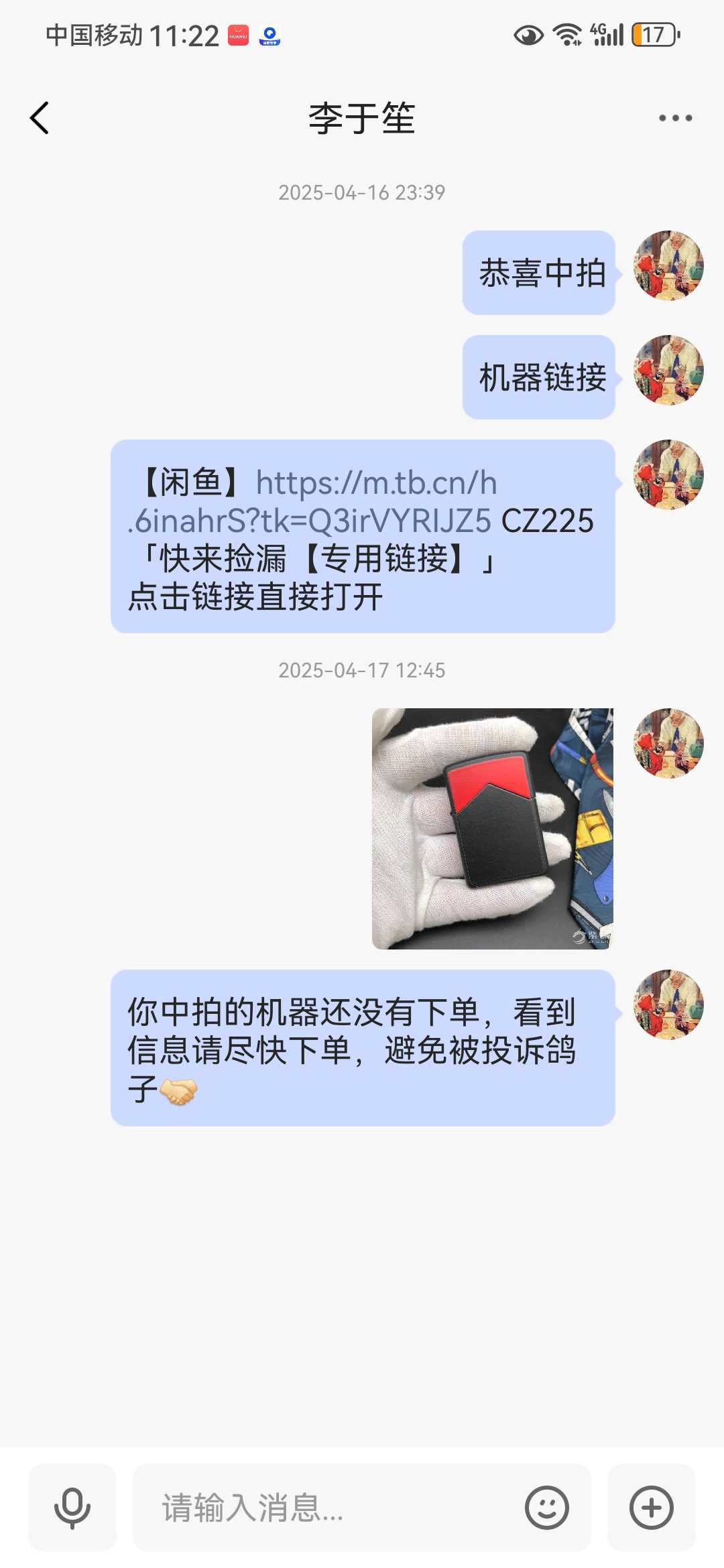Tap the microphone voice input button
This screenshot has width=724, height=1568.
(x=72, y=1508)
